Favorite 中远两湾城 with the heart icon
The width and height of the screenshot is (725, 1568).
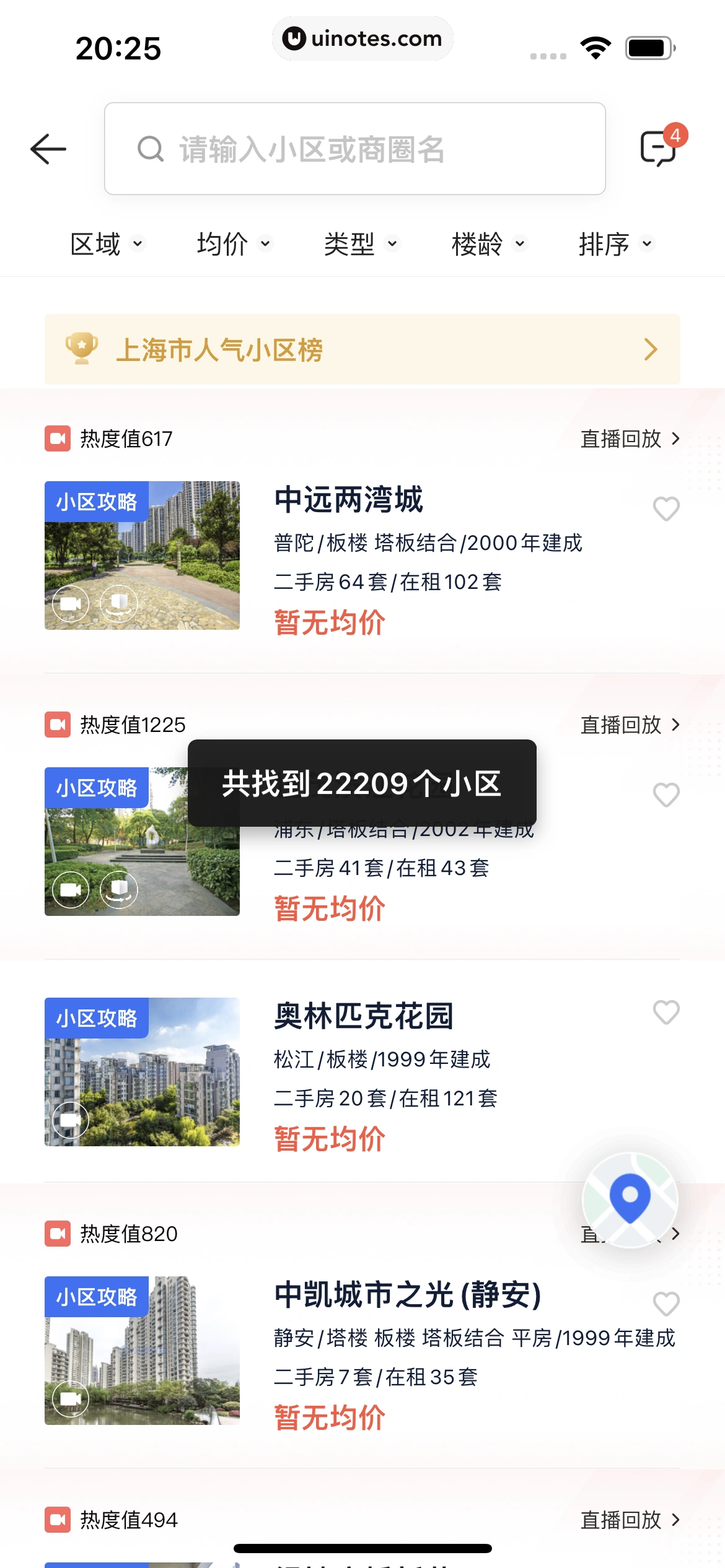click(666, 509)
